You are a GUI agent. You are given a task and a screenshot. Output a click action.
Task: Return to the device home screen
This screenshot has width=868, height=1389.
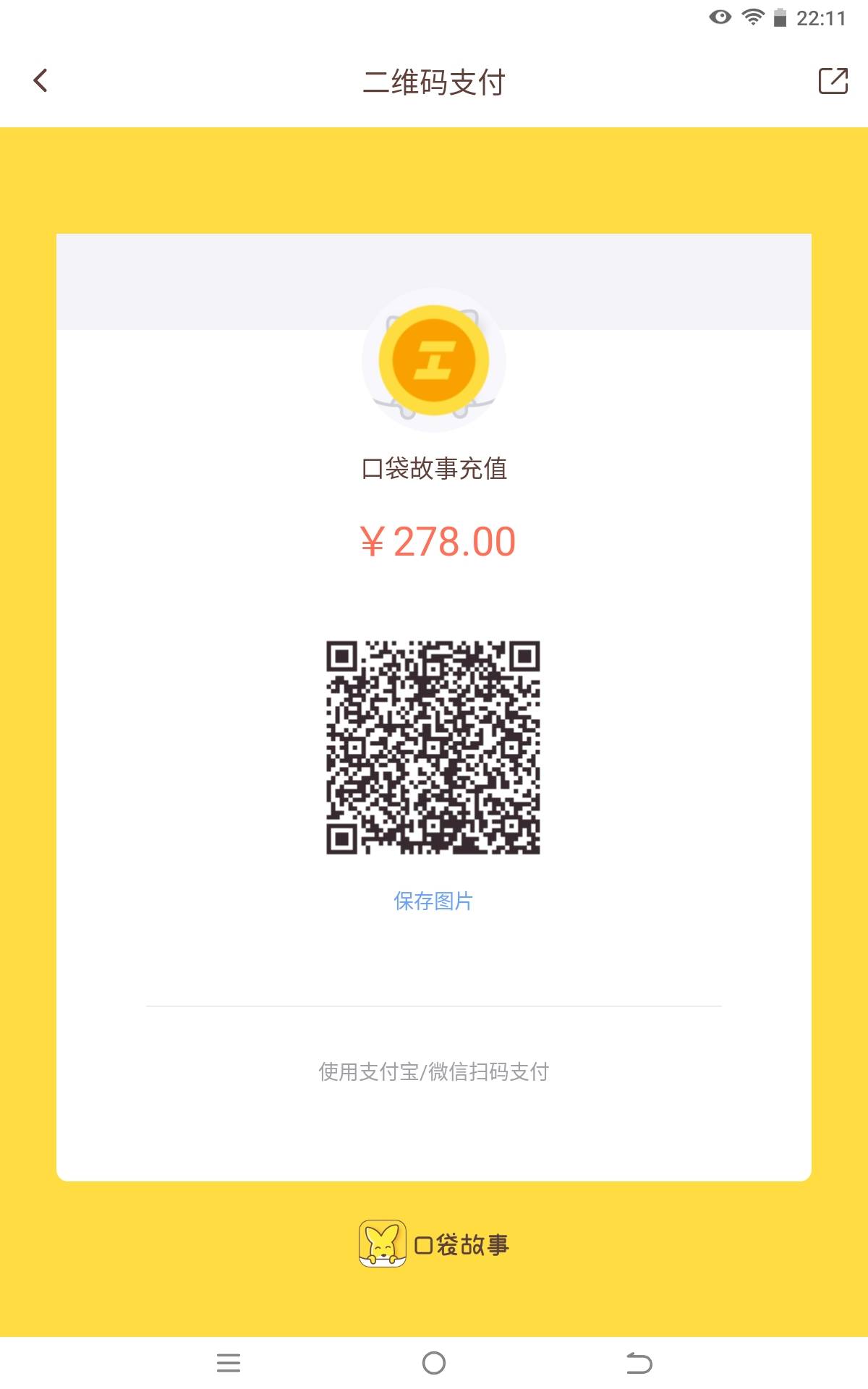pos(434,1363)
